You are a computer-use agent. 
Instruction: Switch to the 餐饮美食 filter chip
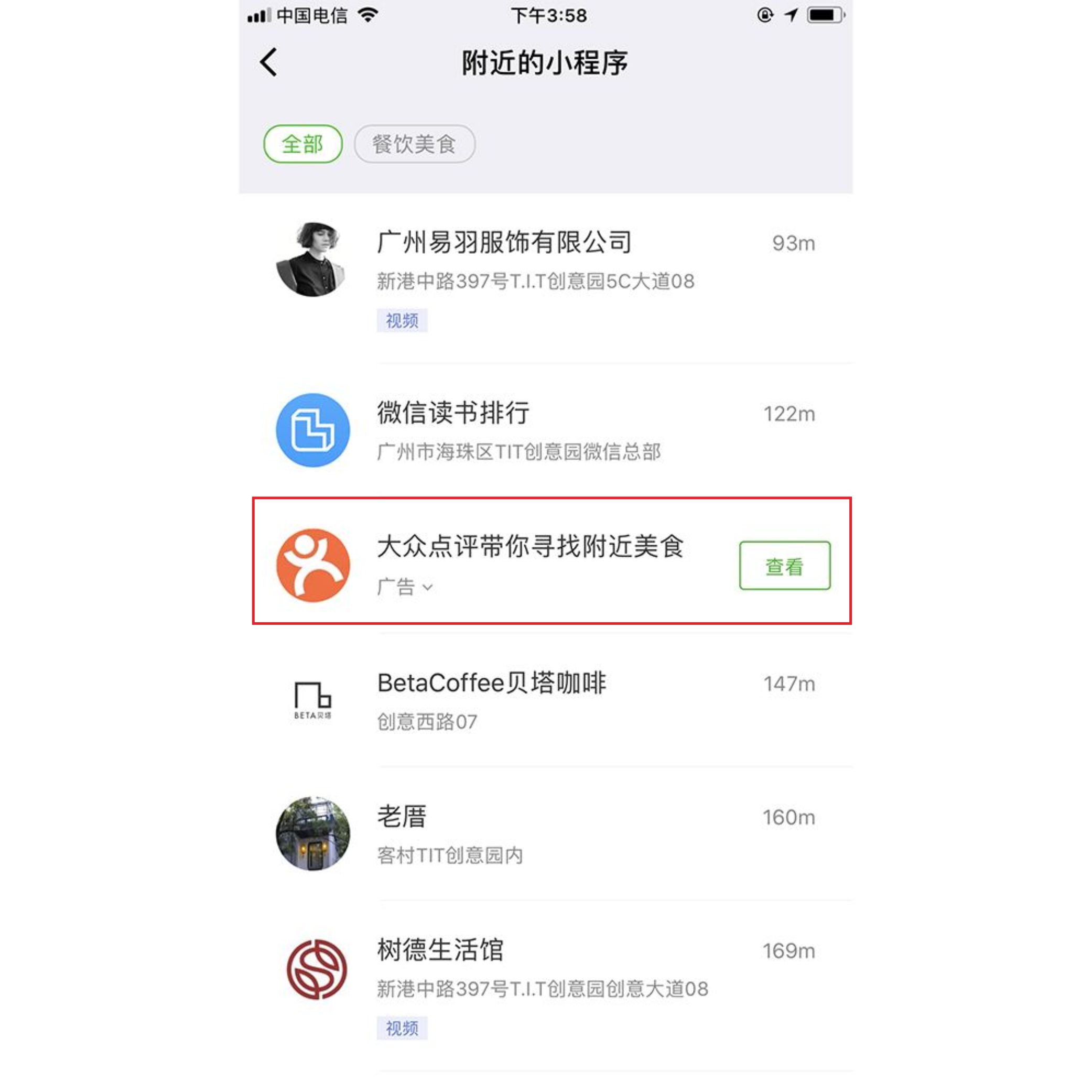(x=414, y=144)
